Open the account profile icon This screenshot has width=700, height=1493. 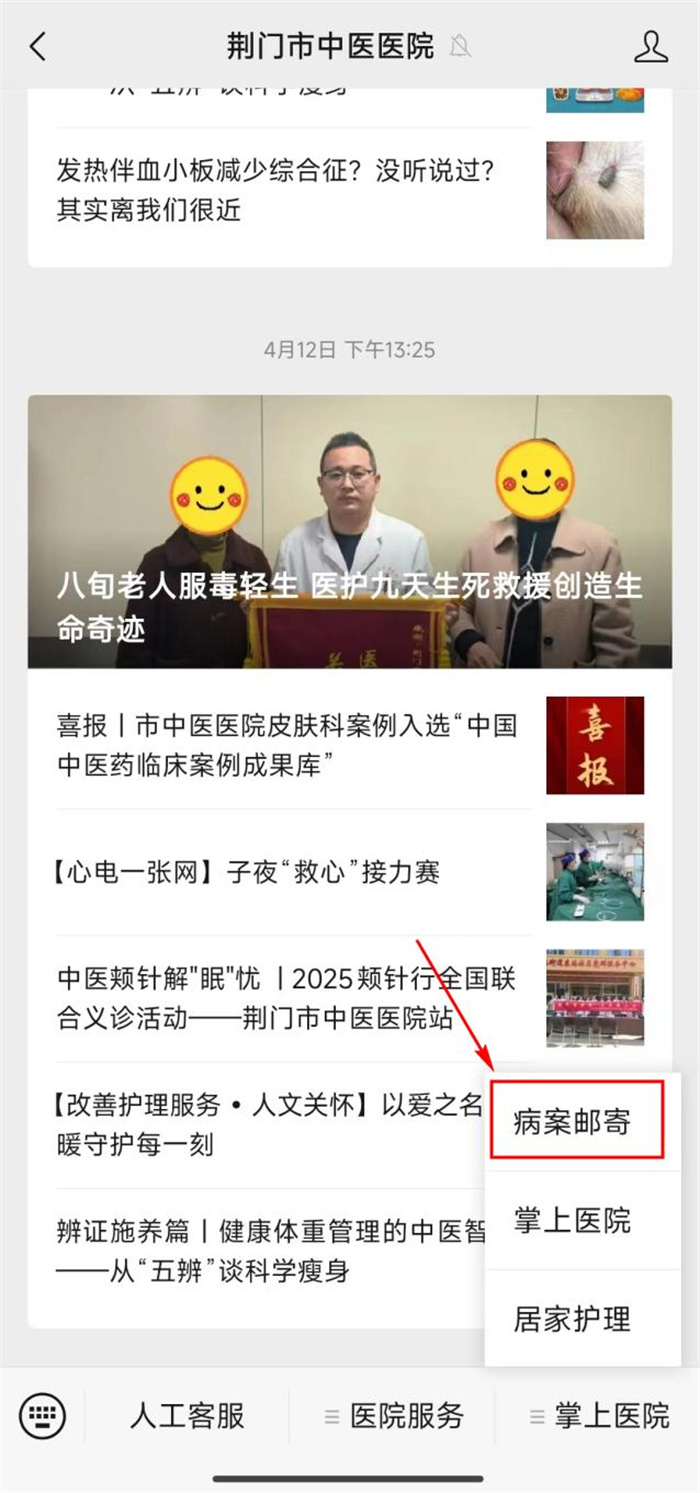click(651, 46)
